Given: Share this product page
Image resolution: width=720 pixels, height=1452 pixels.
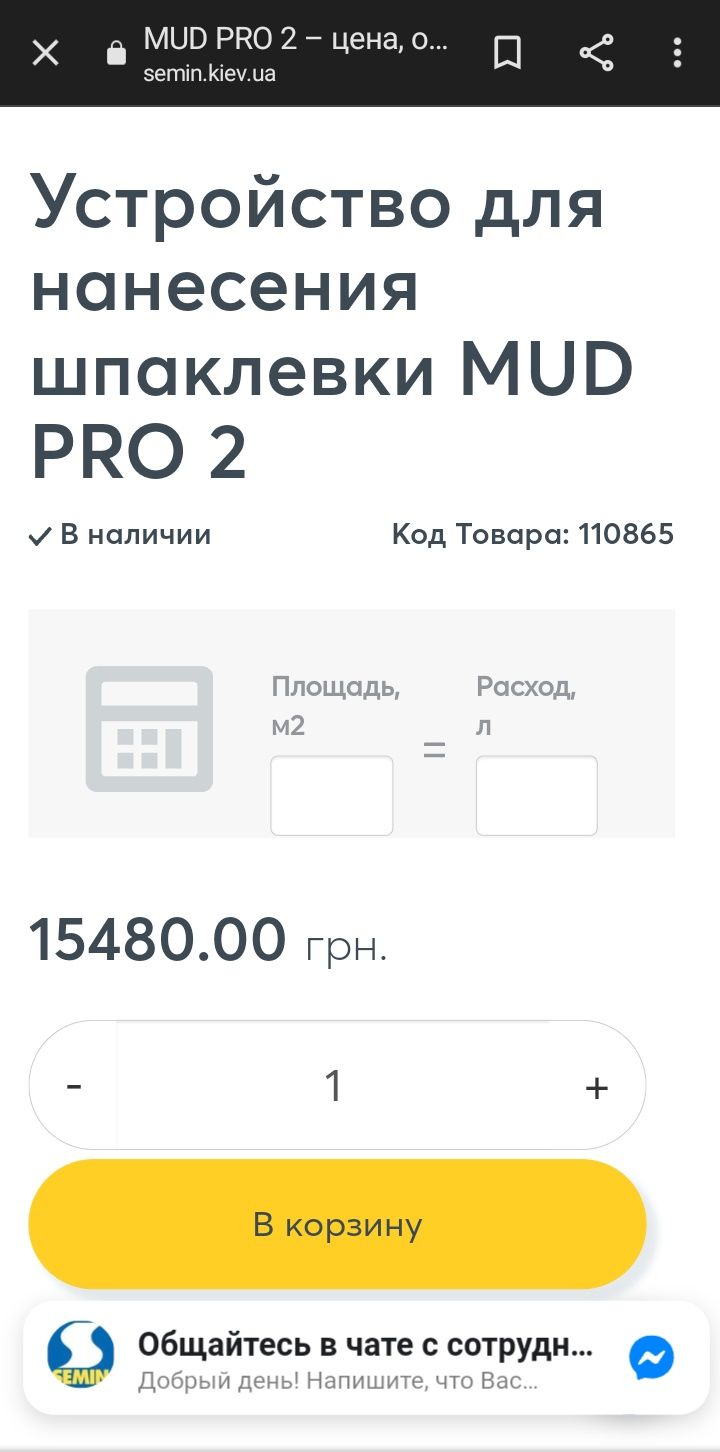Looking at the screenshot, I should [596, 53].
